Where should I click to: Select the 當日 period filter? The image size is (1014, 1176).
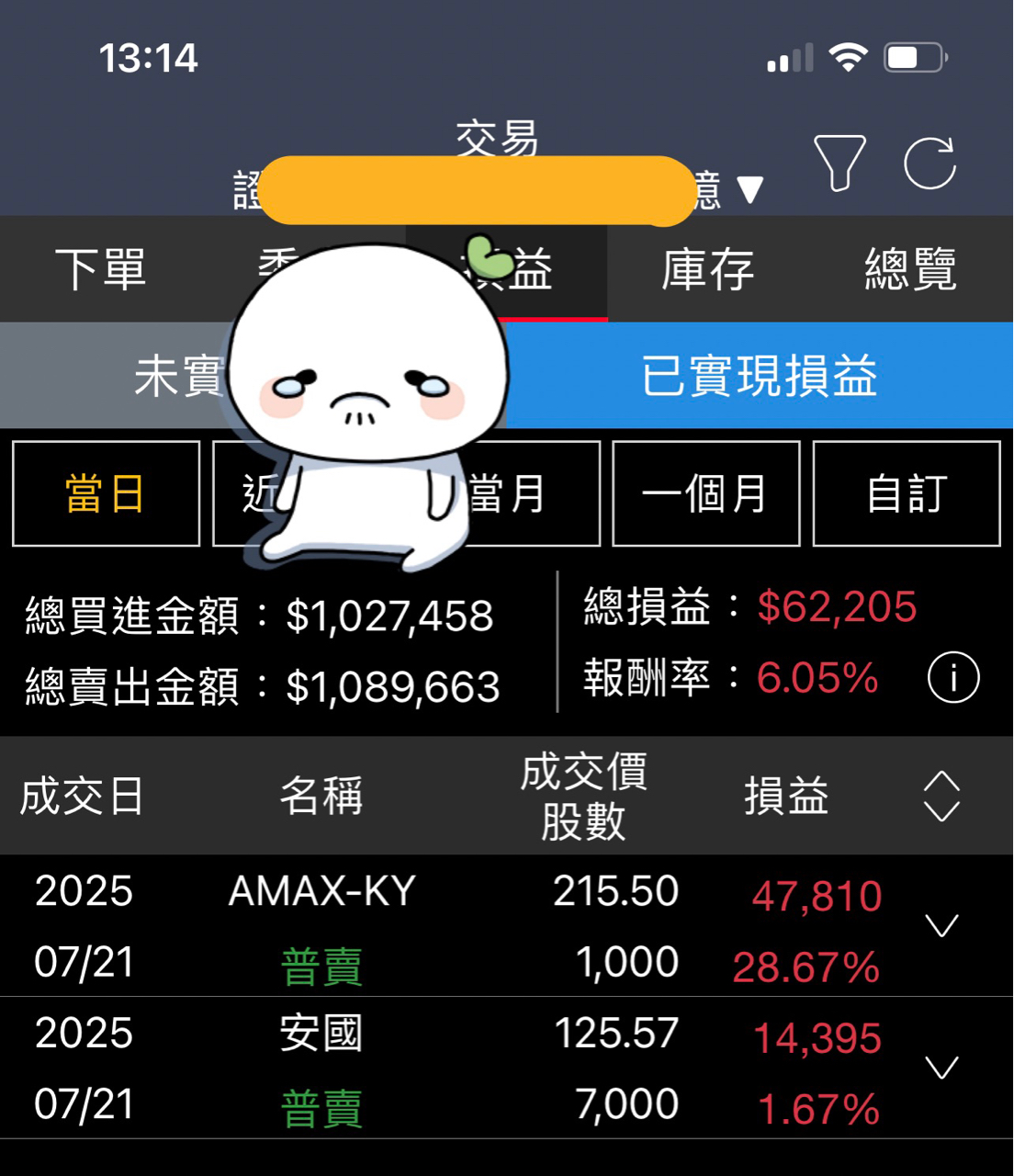[x=106, y=494]
